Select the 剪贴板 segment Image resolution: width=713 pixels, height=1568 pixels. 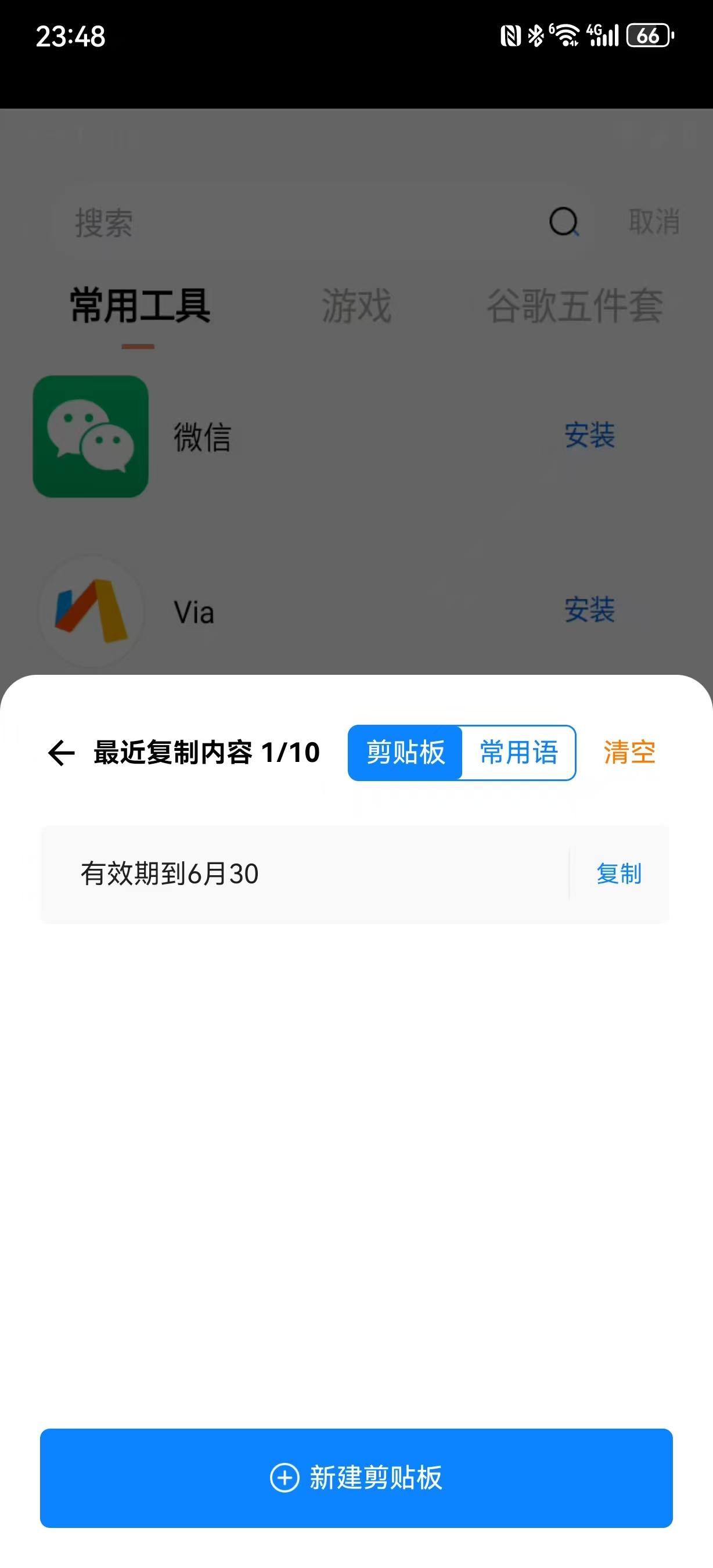(x=405, y=752)
